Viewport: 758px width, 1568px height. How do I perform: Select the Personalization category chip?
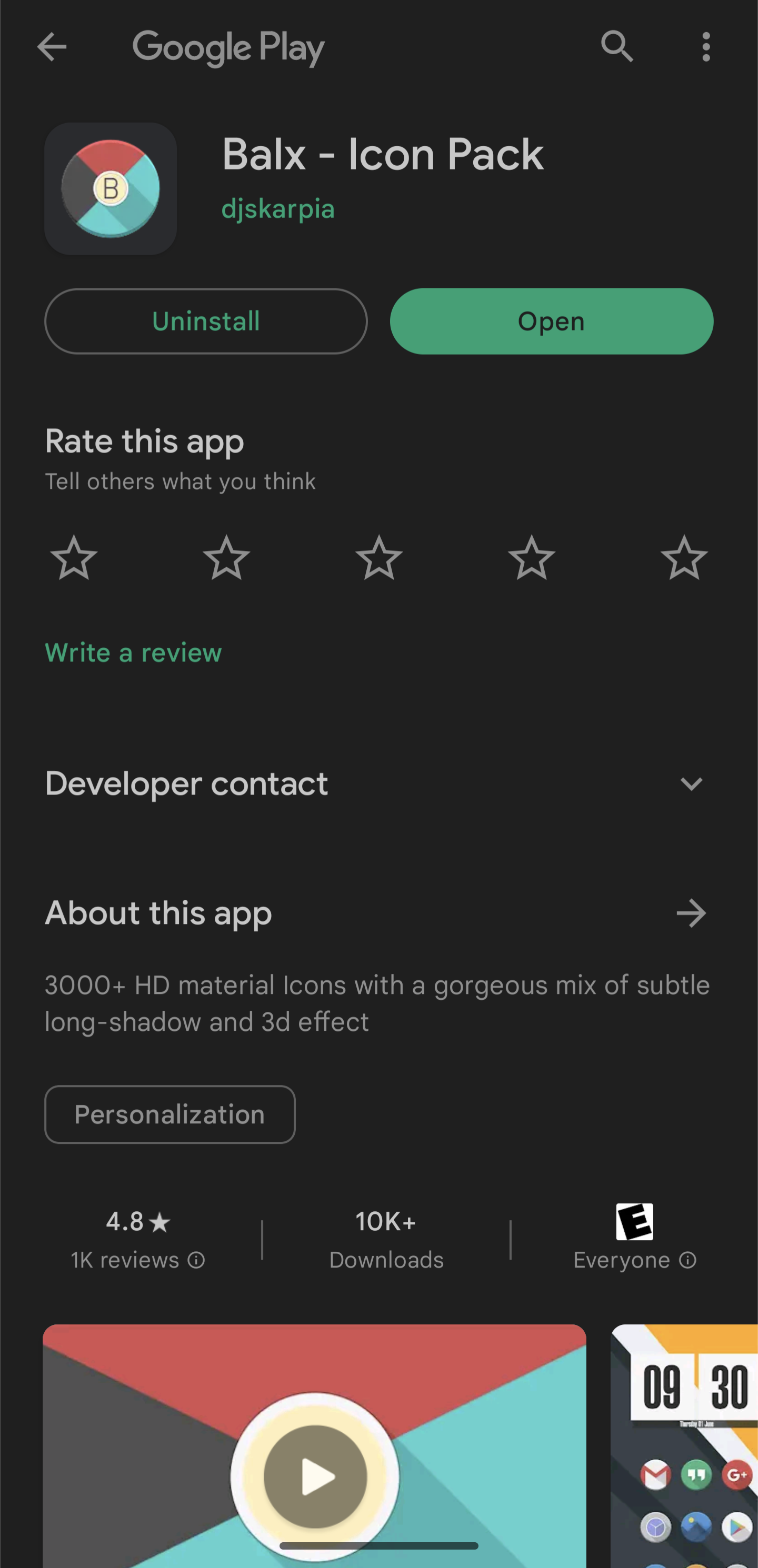[x=169, y=1114]
